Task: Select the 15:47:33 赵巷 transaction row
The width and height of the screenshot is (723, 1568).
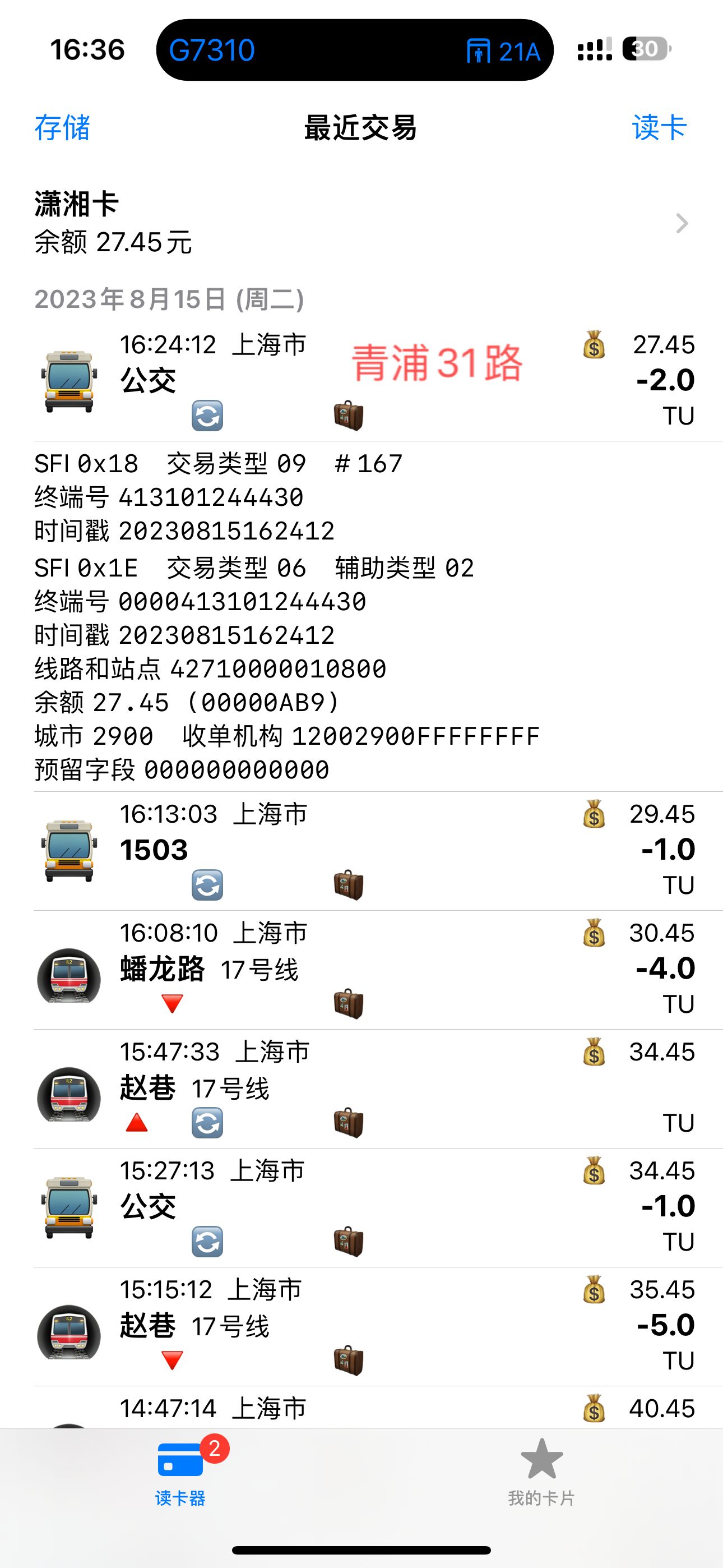Action: coord(361,1088)
